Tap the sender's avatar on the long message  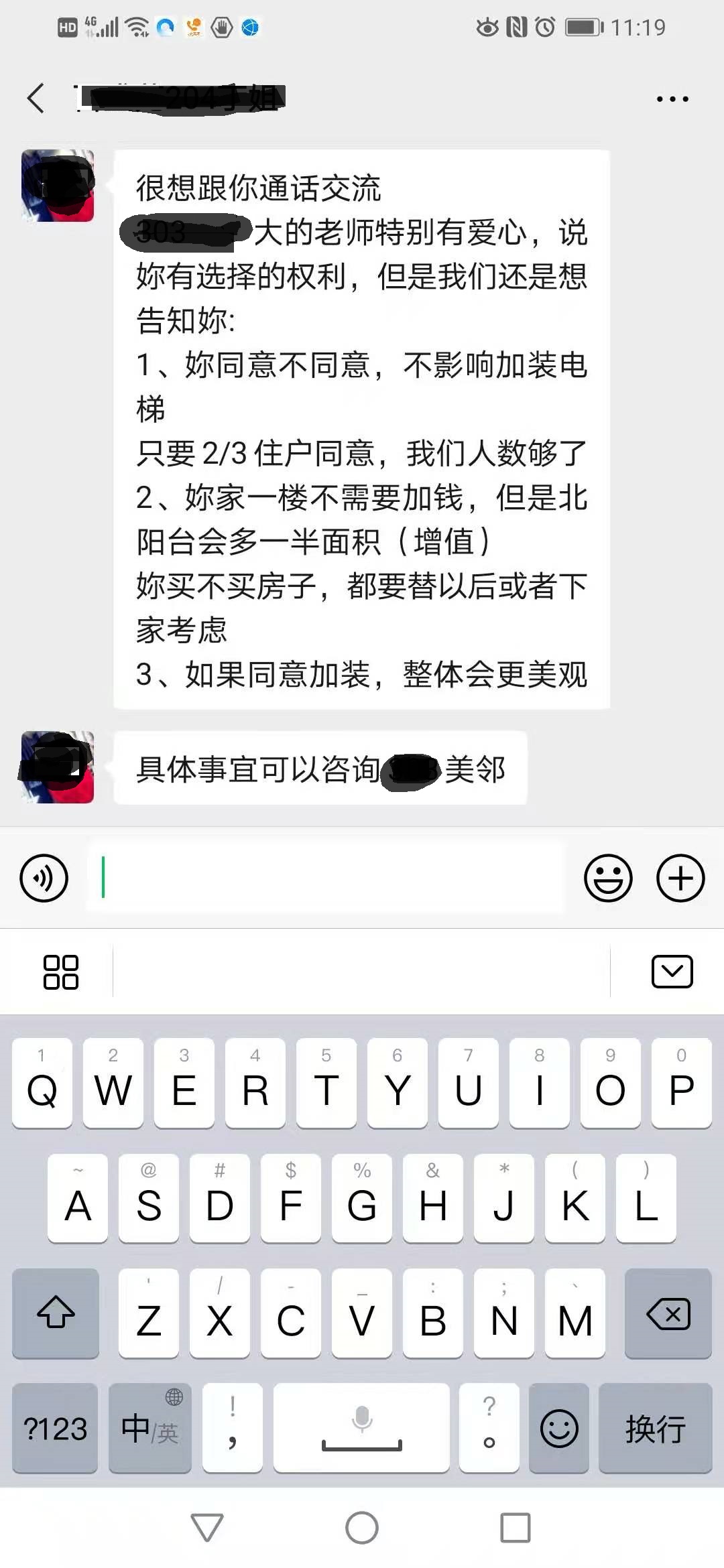(x=58, y=186)
